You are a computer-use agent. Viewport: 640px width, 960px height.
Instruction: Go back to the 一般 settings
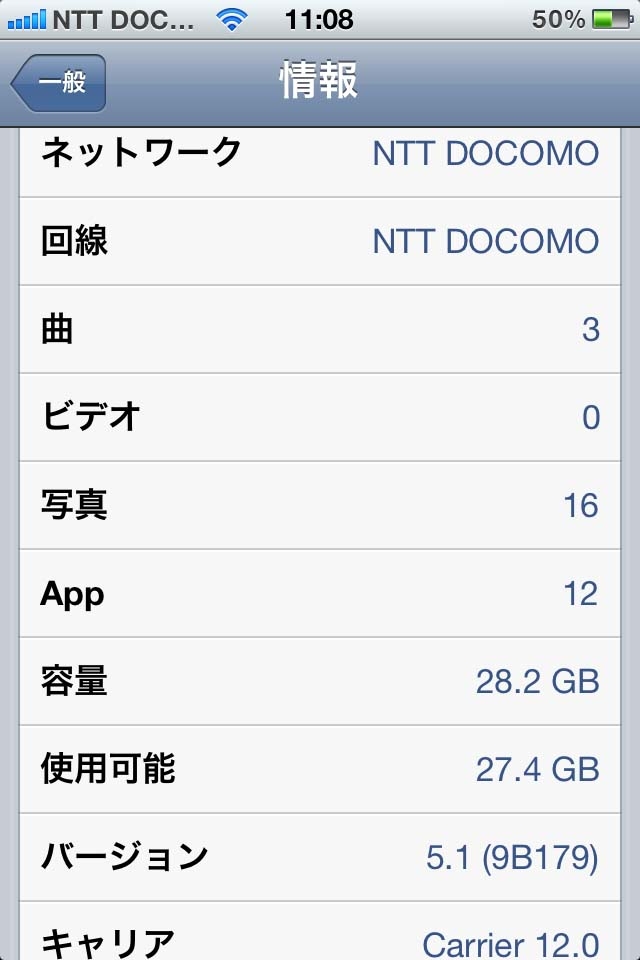[x=60, y=83]
